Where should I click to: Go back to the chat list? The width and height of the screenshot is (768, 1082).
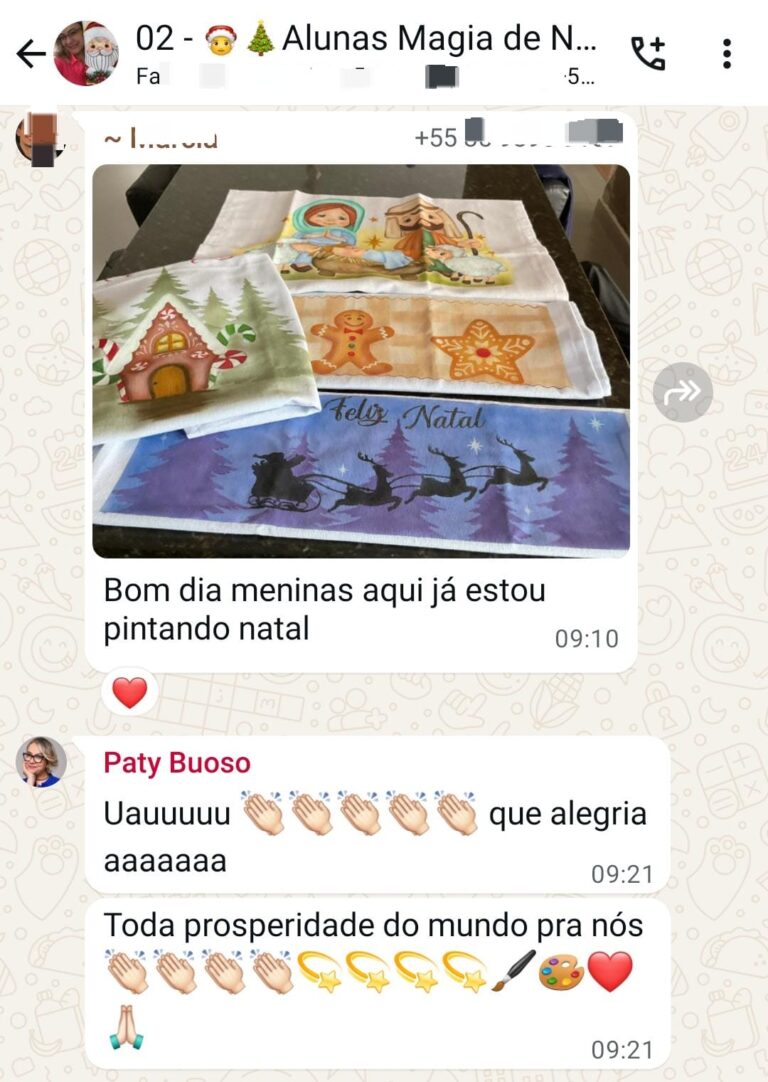pyautogui.click(x=30, y=54)
